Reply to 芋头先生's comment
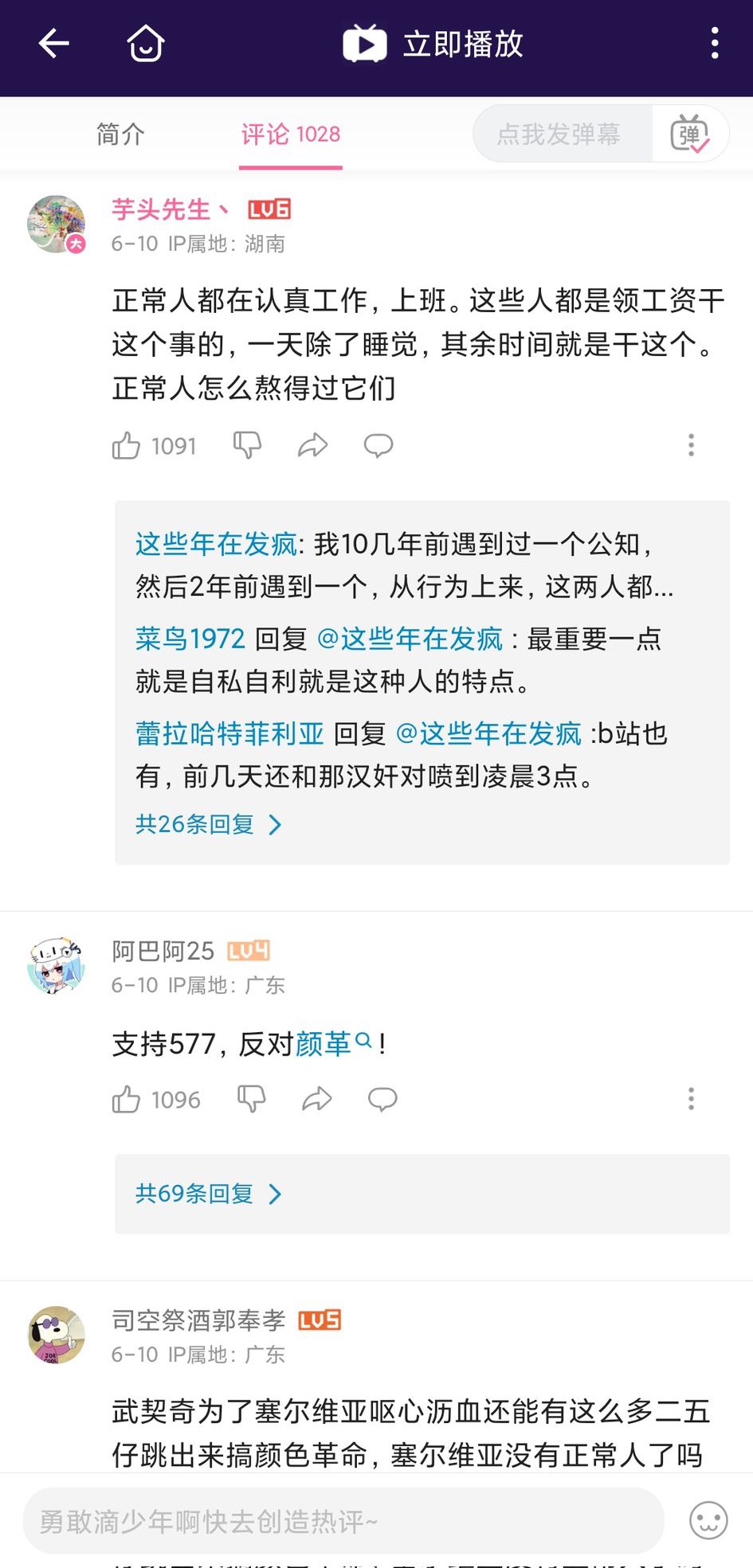The height and width of the screenshot is (1568, 753). coord(378,445)
